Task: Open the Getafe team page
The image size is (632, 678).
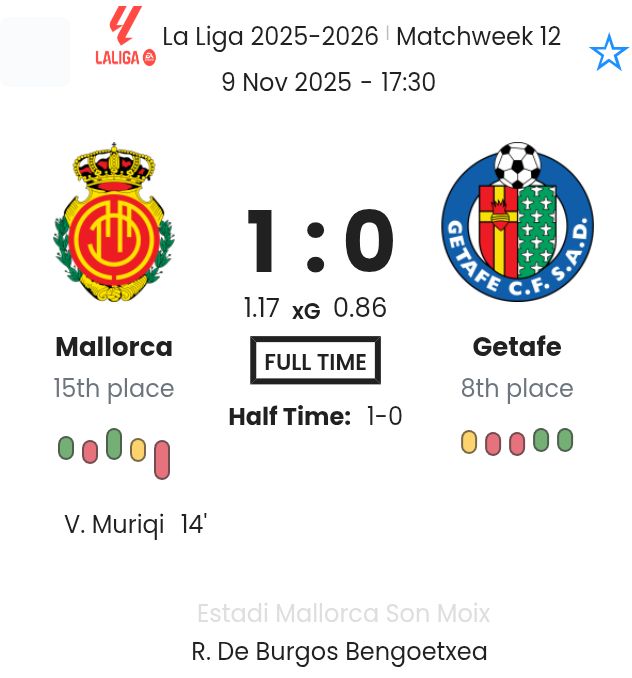Action: tap(516, 347)
